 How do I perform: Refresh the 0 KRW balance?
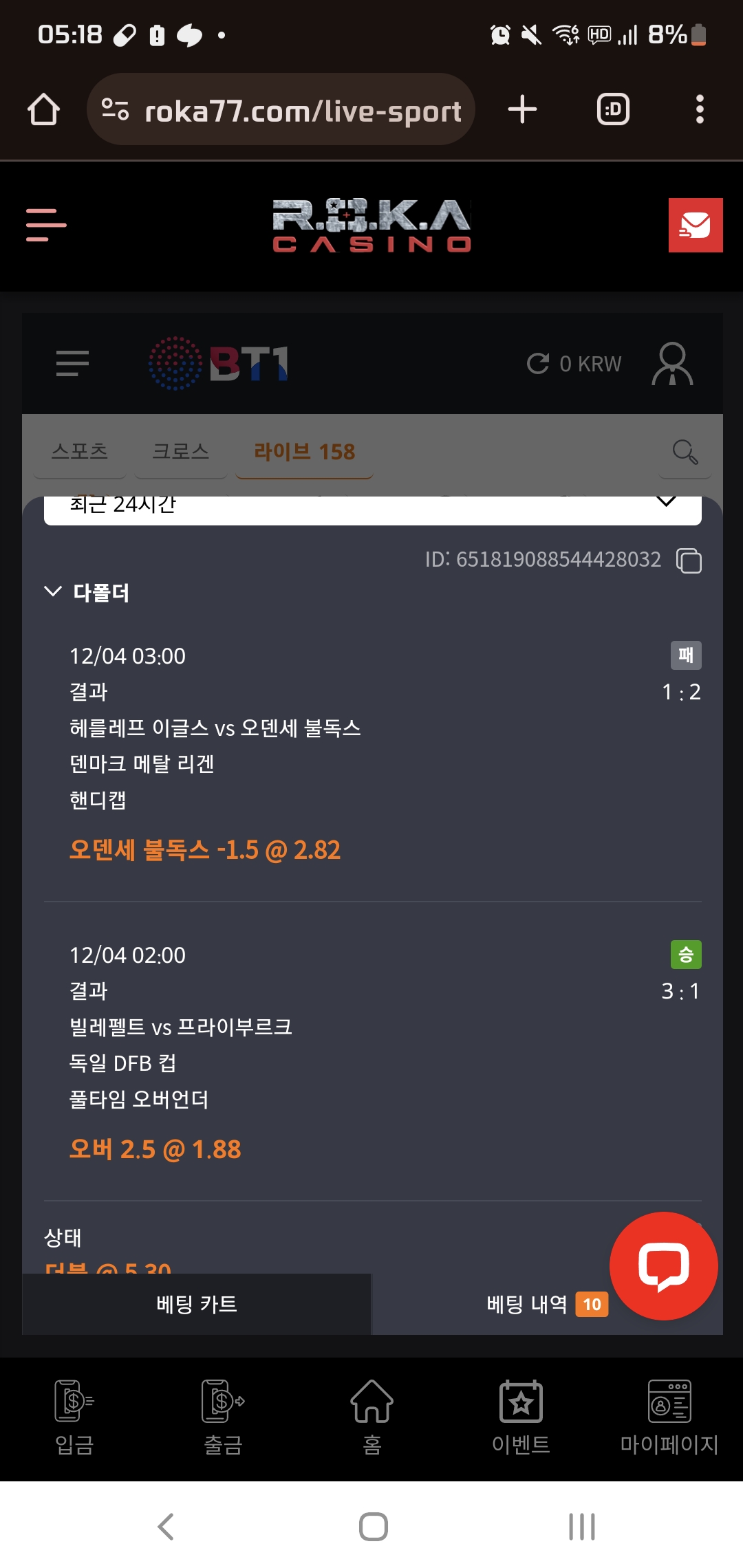(538, 363)
